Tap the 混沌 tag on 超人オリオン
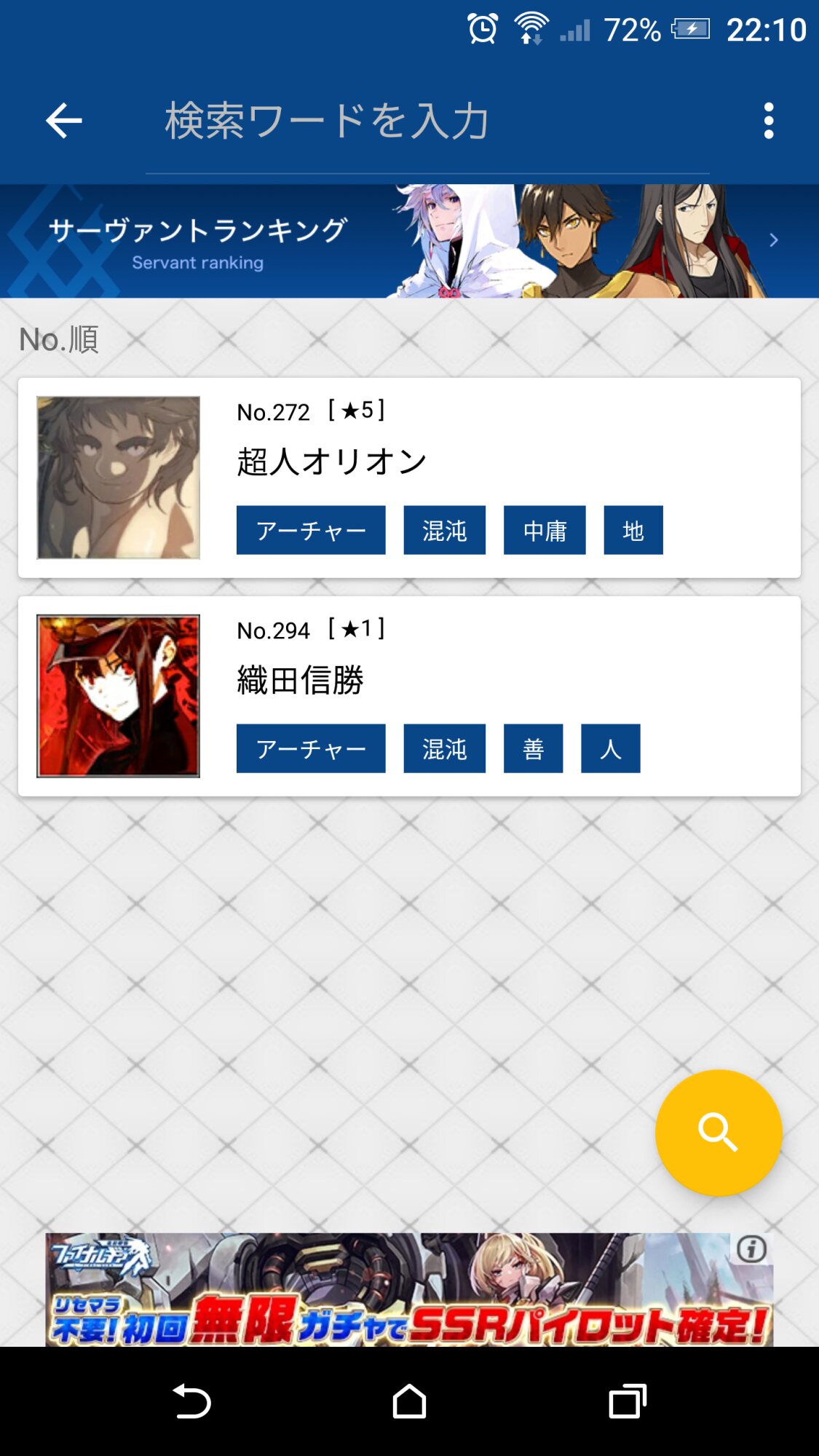This screenshot has height=1456, width=819. pyautogui.click(x=444, y=530)
